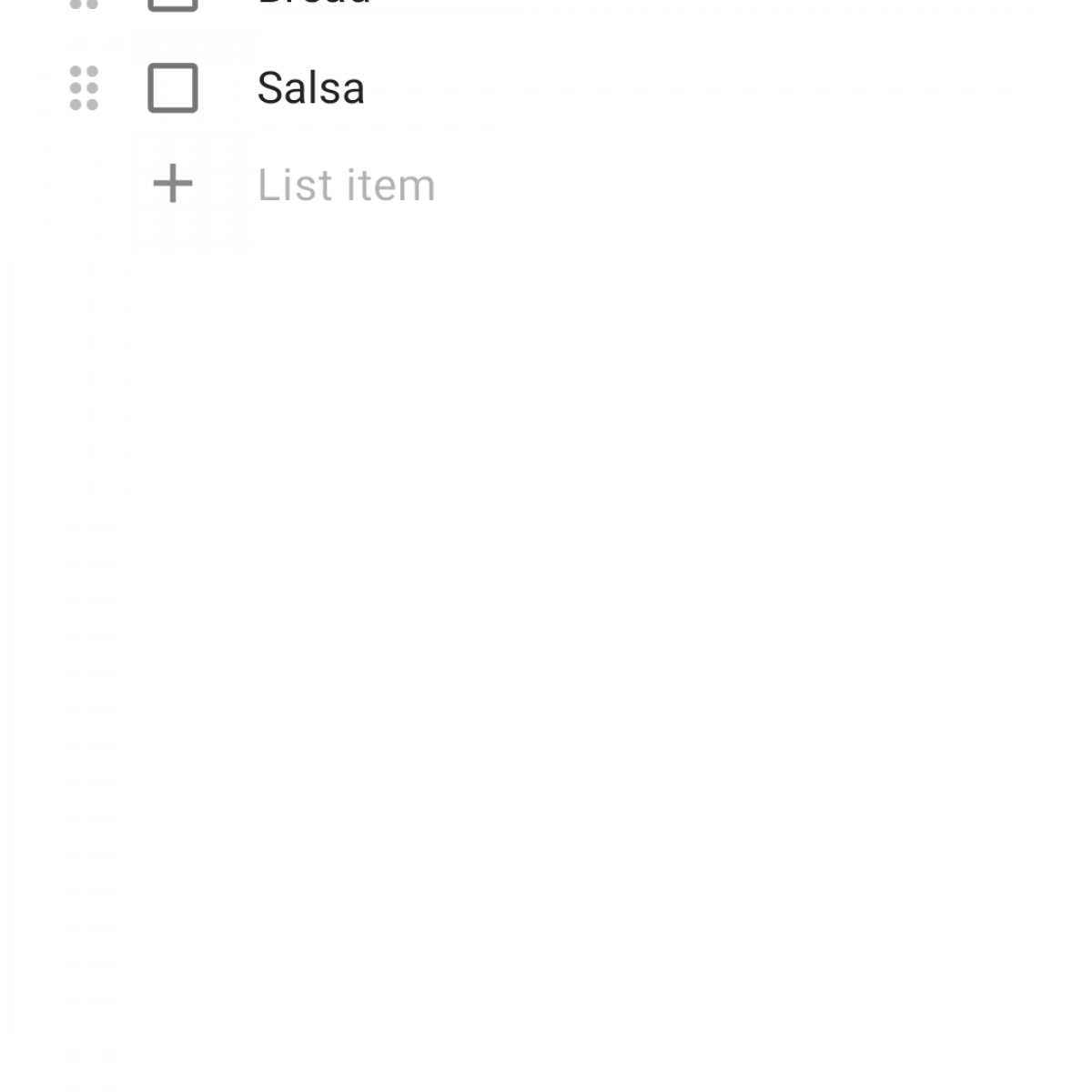Check the Salsa checkbox
Viewport: 1092px width, 1092px height.
(x=173, y=88)
